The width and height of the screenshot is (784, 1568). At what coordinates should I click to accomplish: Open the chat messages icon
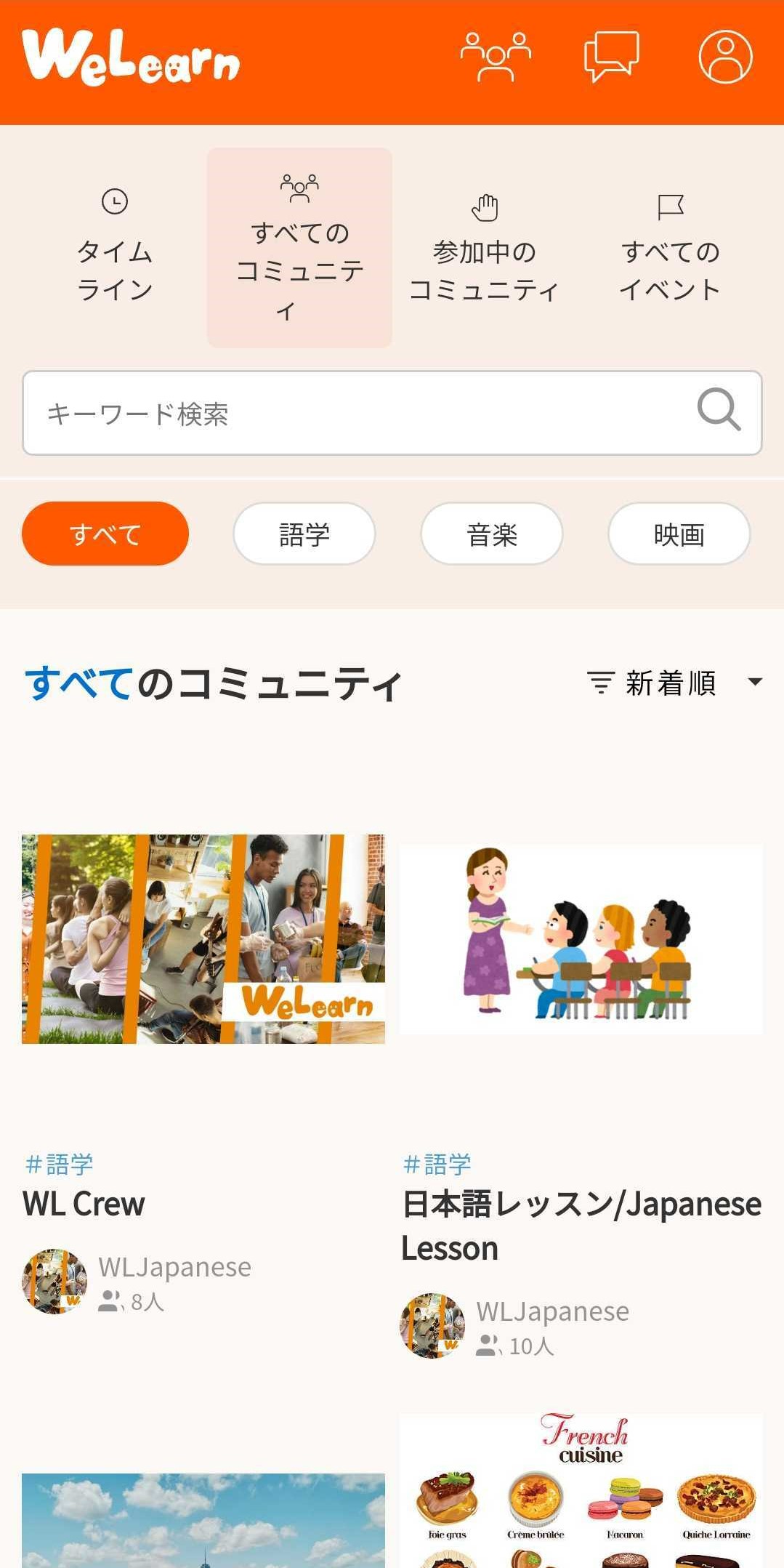[x=611, y=57]
